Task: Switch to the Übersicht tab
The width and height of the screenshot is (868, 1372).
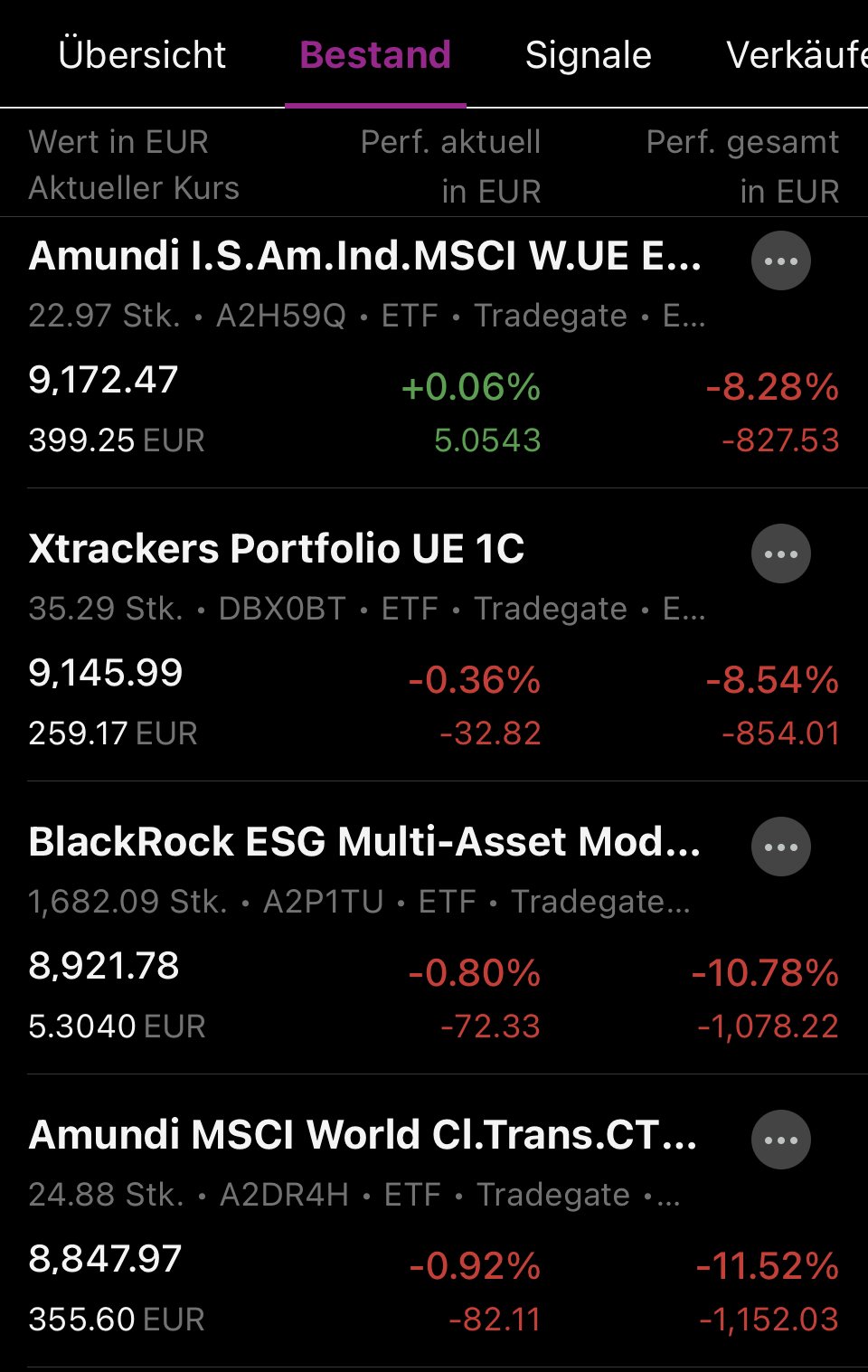Action: (x=142, y=55)
